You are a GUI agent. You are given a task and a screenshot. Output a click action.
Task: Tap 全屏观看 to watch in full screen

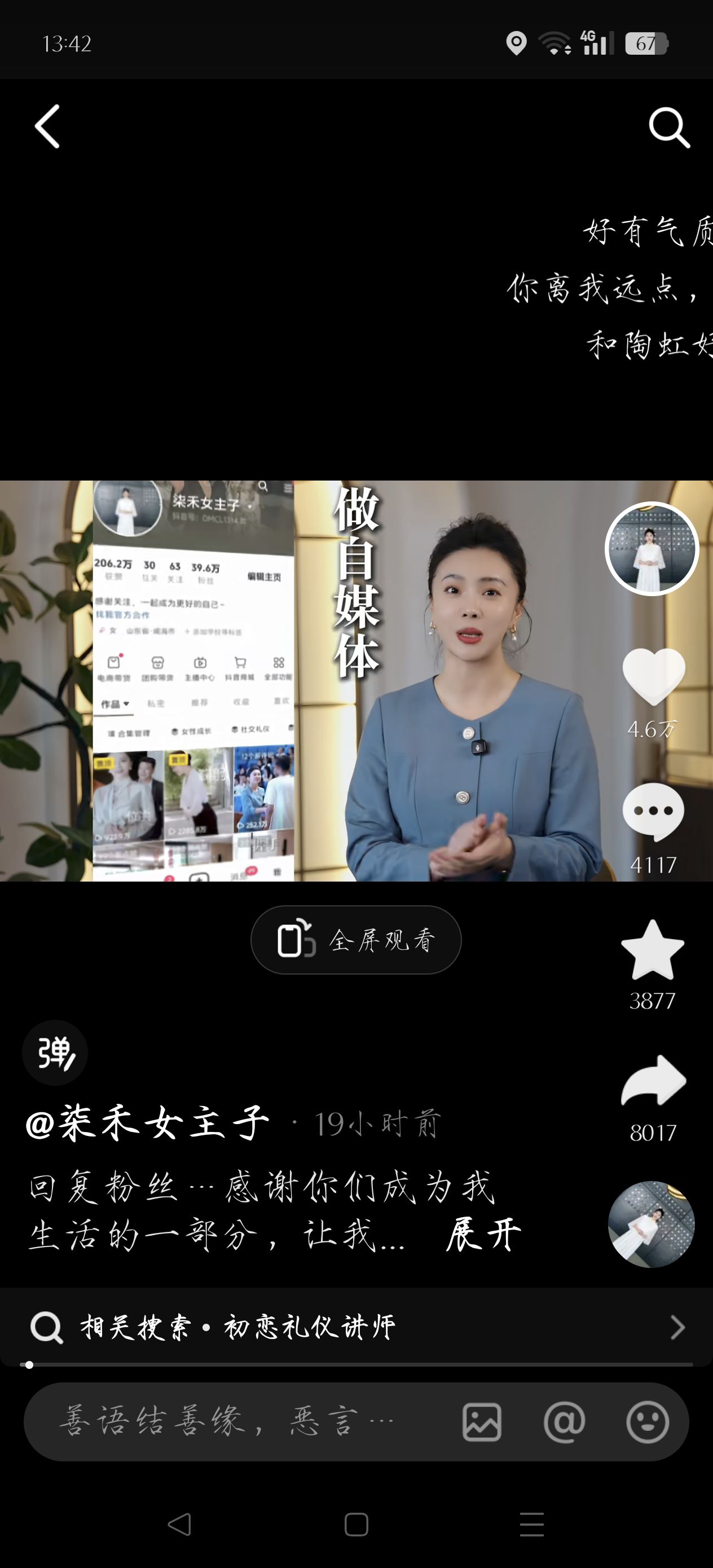point(356,940)
